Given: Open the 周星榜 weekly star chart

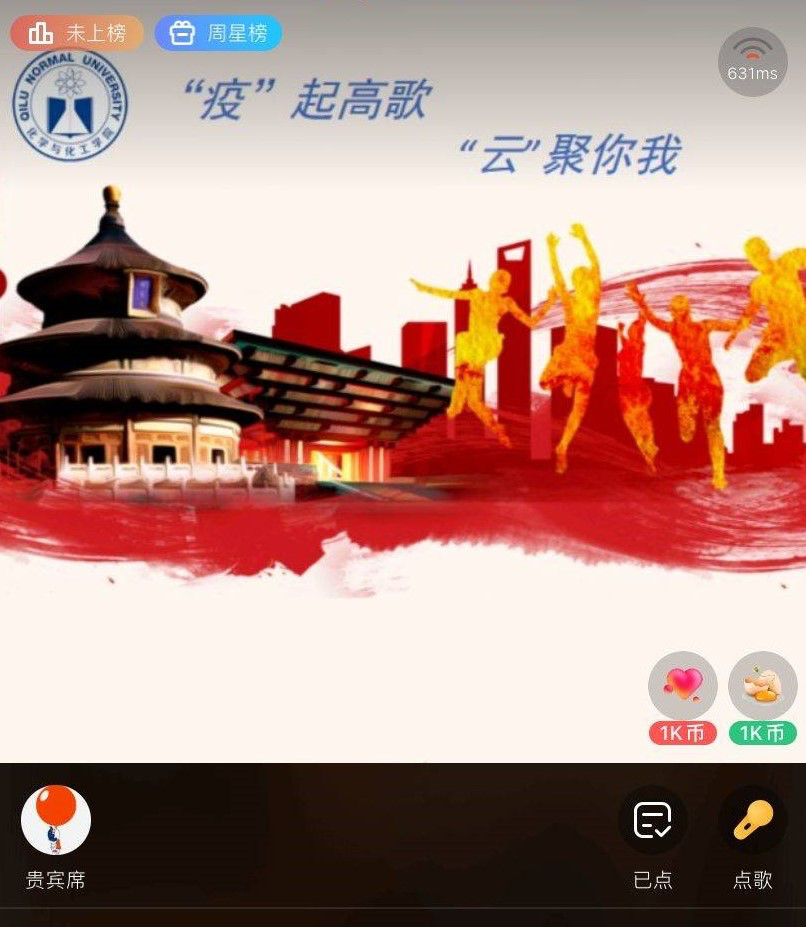Looking at the screenshot, I should 218,33.
